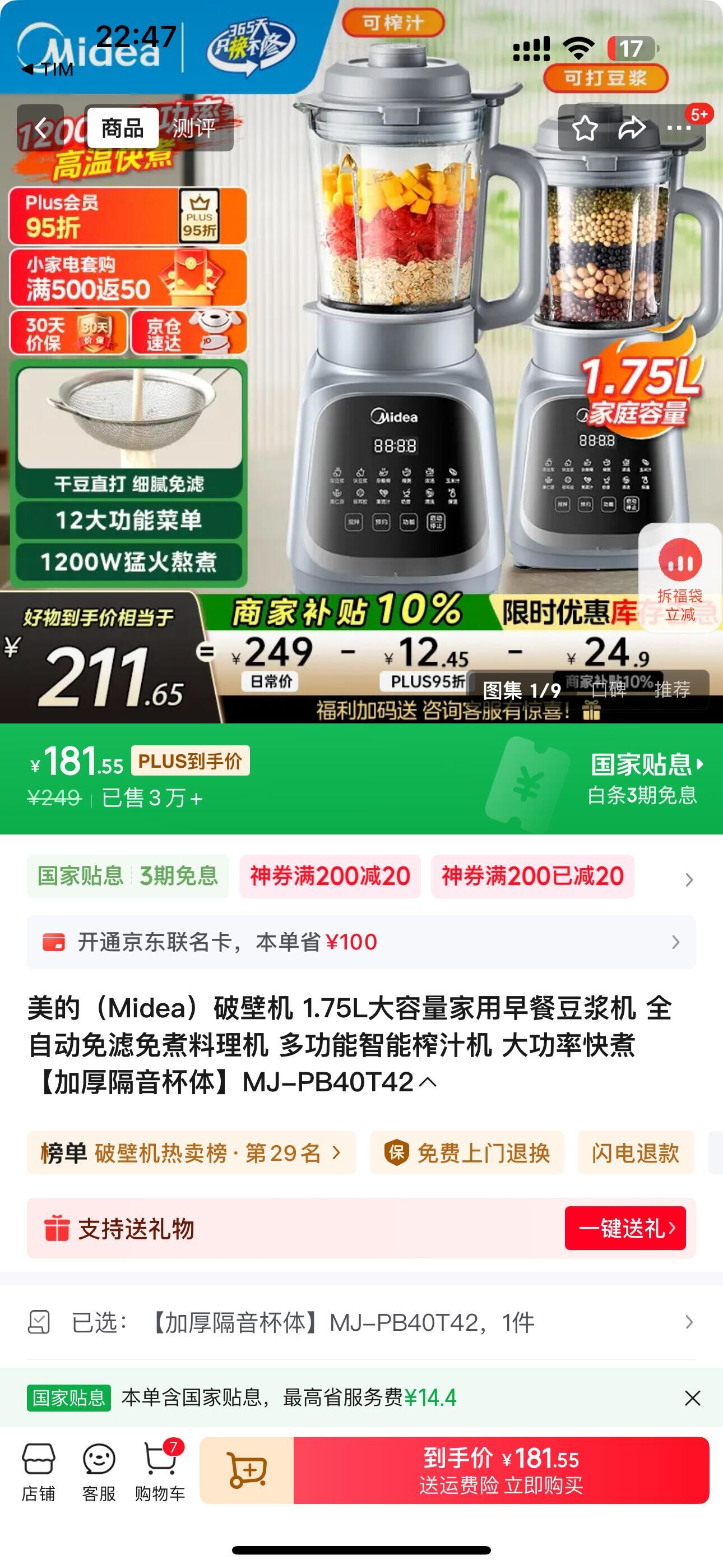The width and height of the screenshot is (723, 1568).
Task: Open the three-dot overflow menu
Action: point(679,128)
